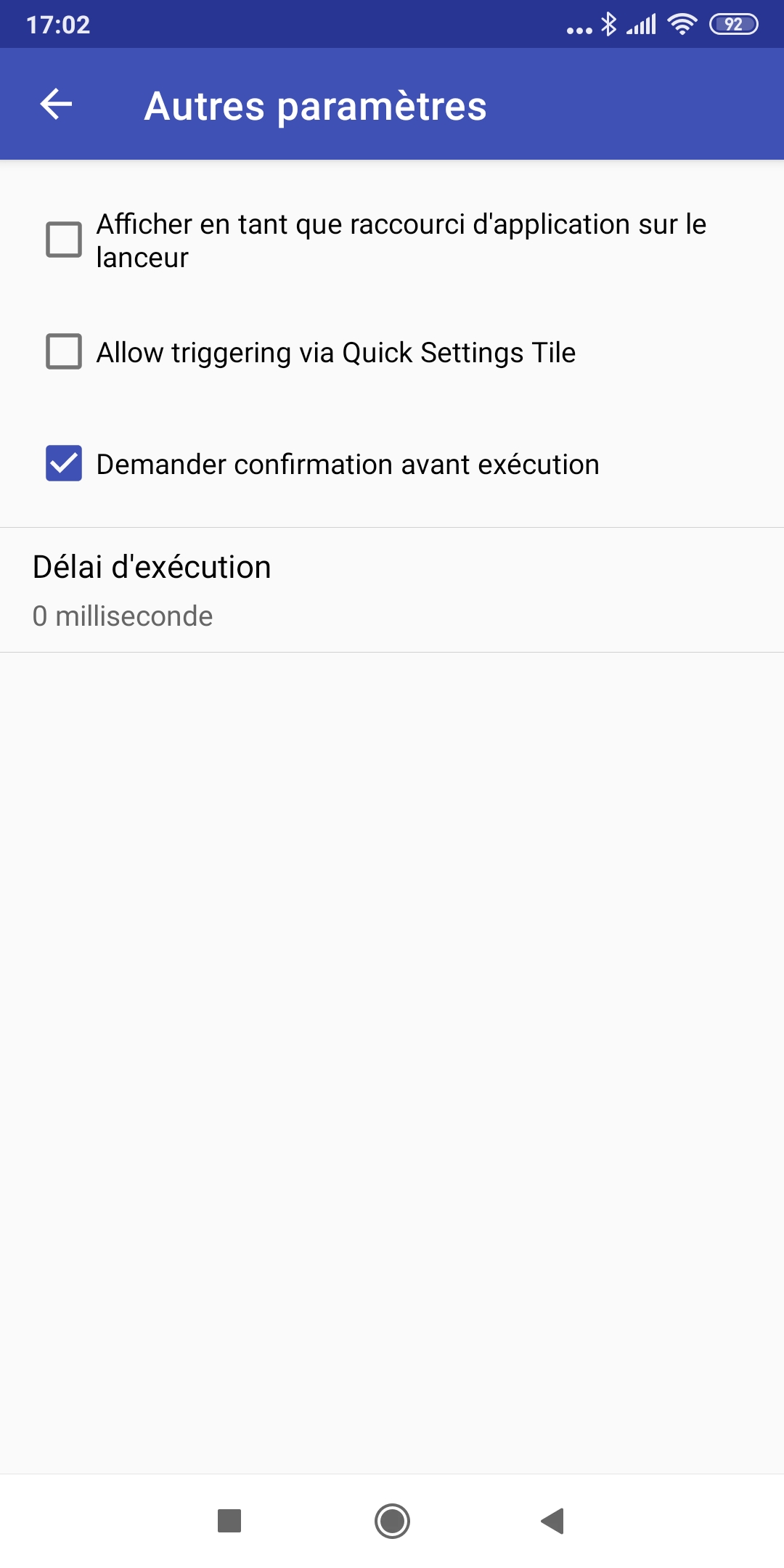Tap the clock showing 17:02
784x1568 pixels.
tap(56, 24)
